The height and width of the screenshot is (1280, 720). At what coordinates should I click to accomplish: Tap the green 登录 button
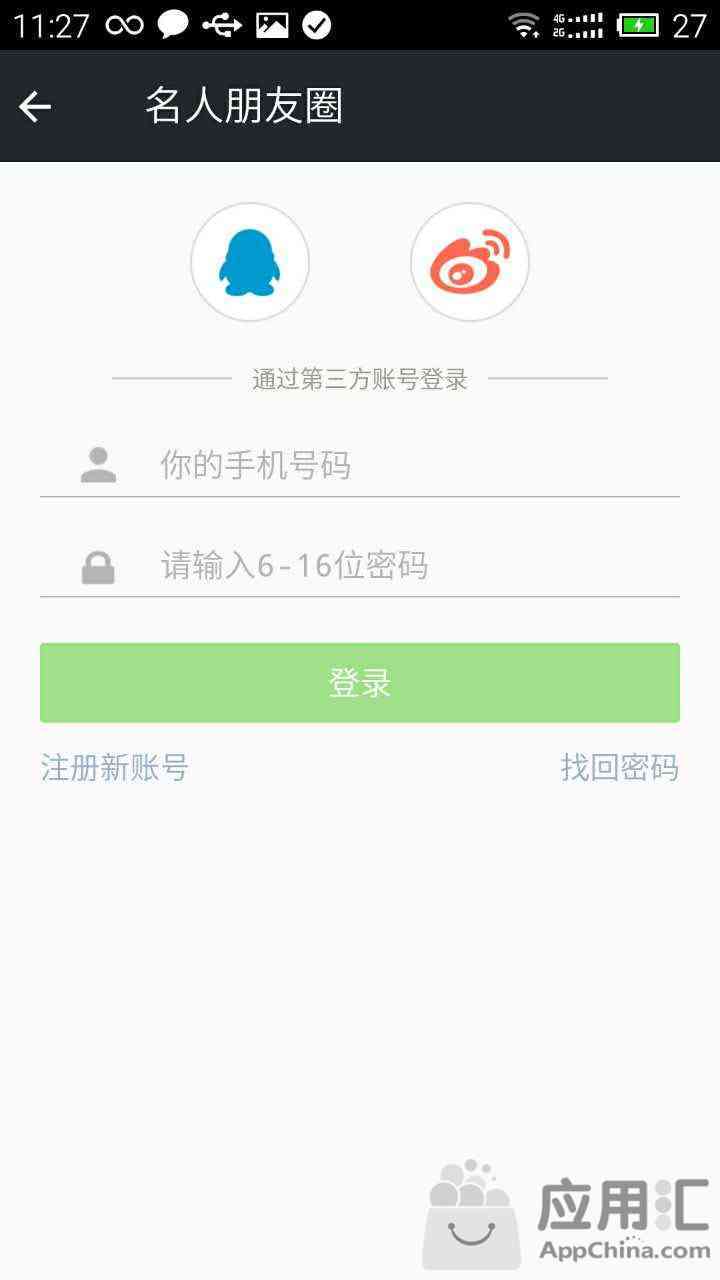[x=360, y=683]
